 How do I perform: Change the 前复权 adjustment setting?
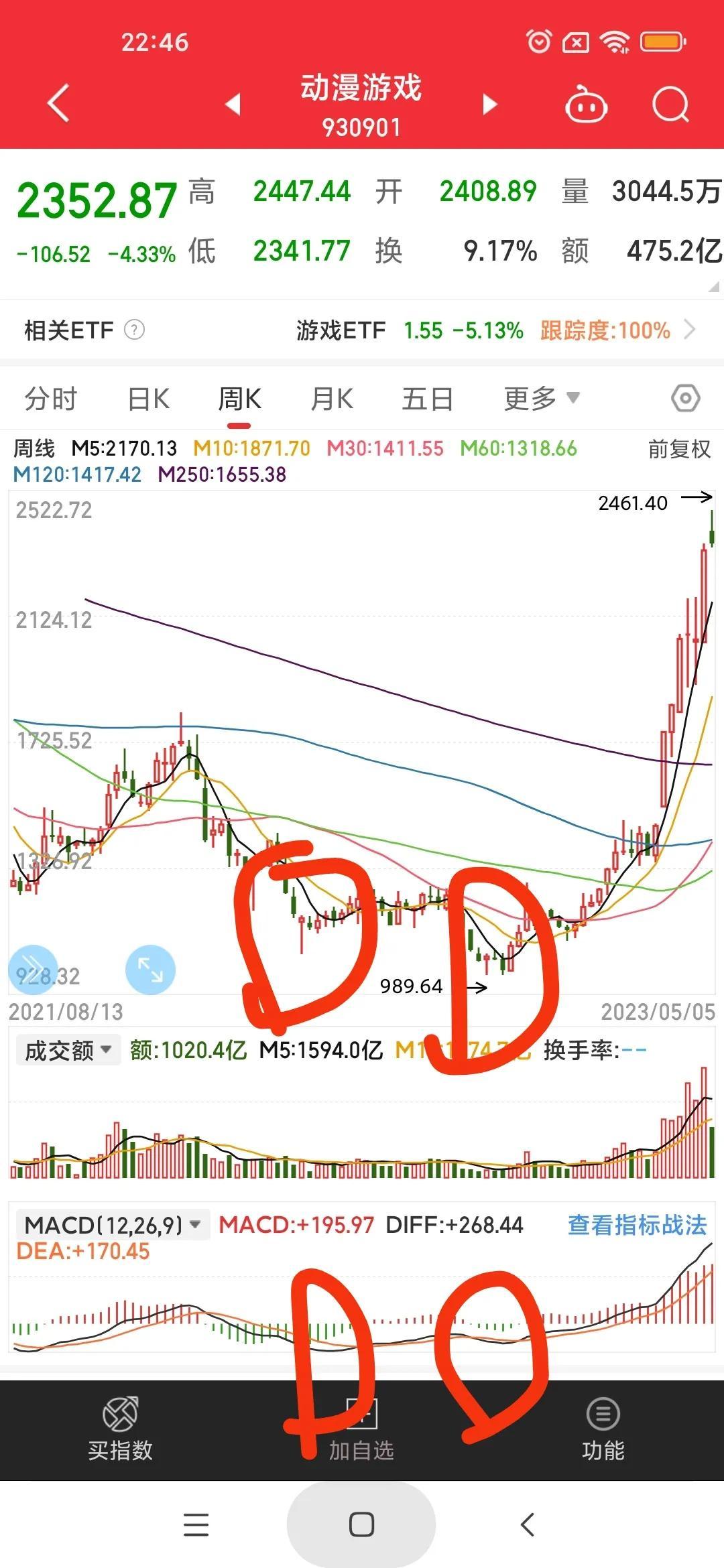point(679,449)
